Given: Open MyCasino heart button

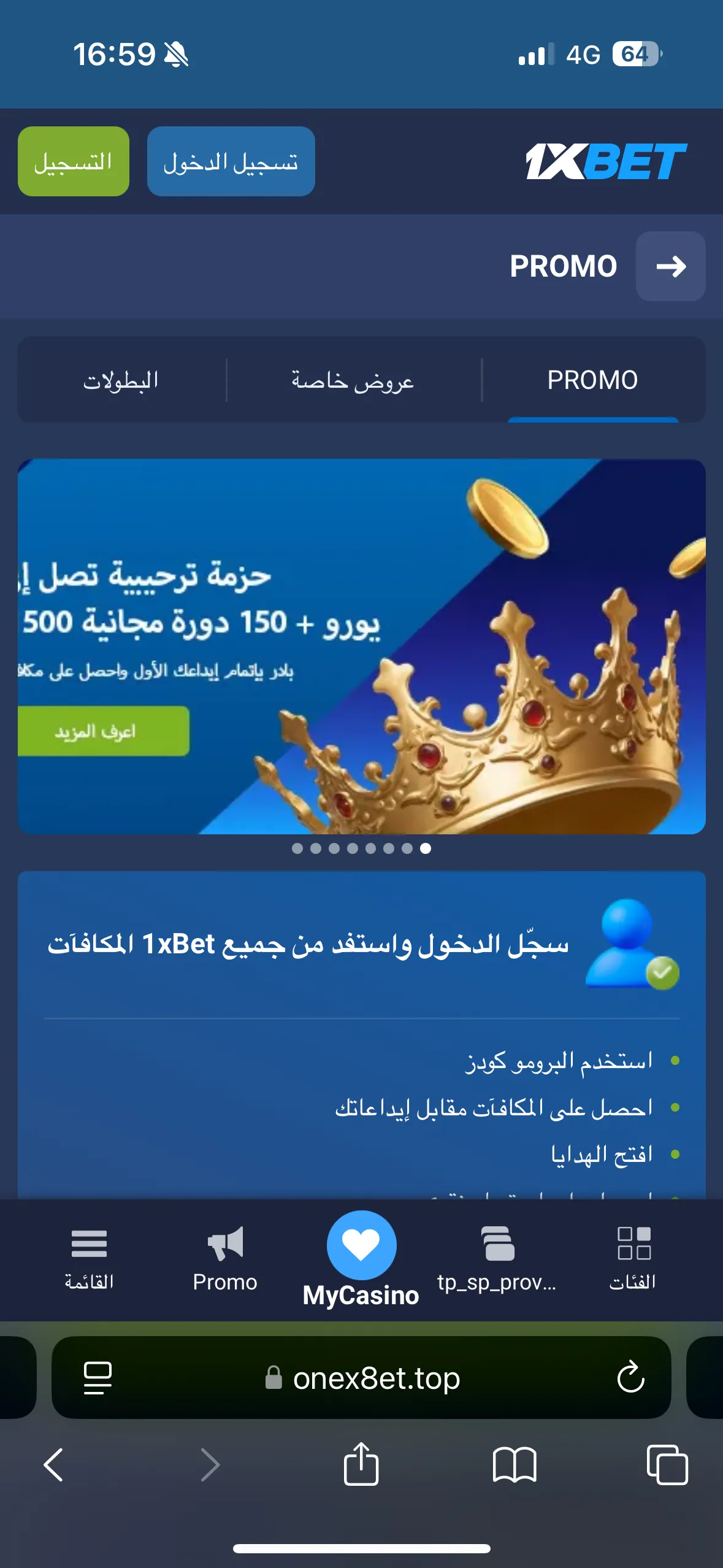Looking at the screenshot, I should (x=361, y=1259).
